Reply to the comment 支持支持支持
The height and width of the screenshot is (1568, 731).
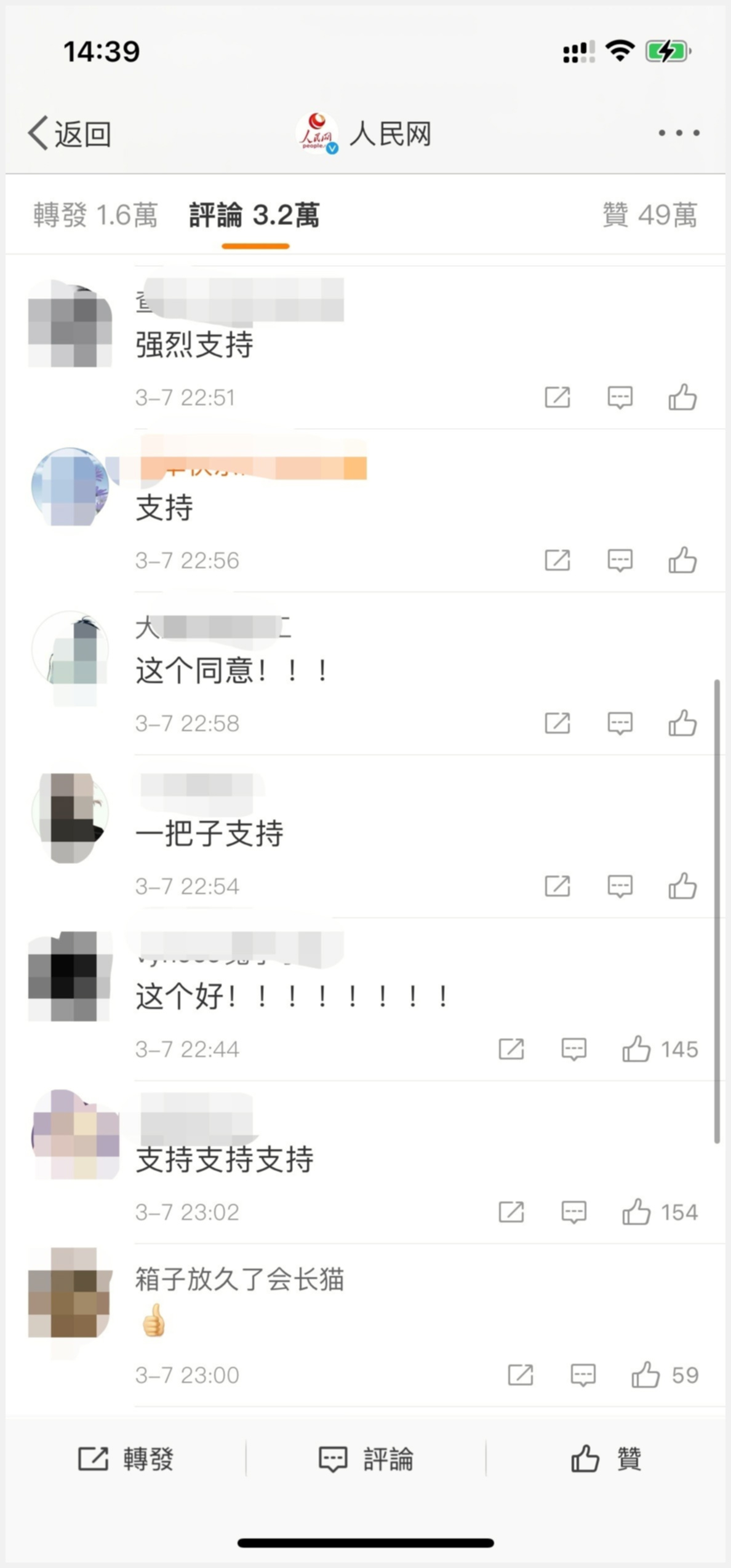[x=573, y=1213]
